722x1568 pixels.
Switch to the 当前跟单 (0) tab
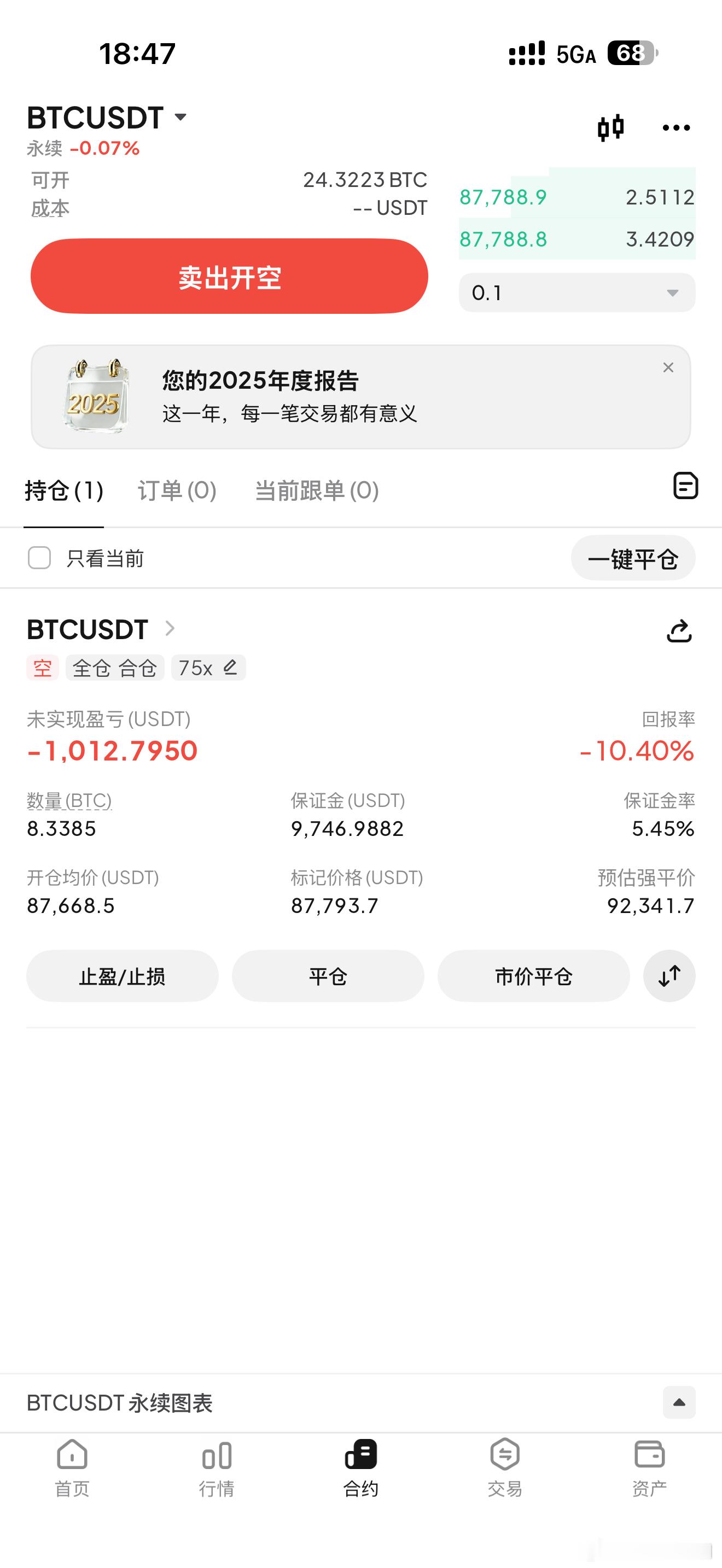click(317, 490)
